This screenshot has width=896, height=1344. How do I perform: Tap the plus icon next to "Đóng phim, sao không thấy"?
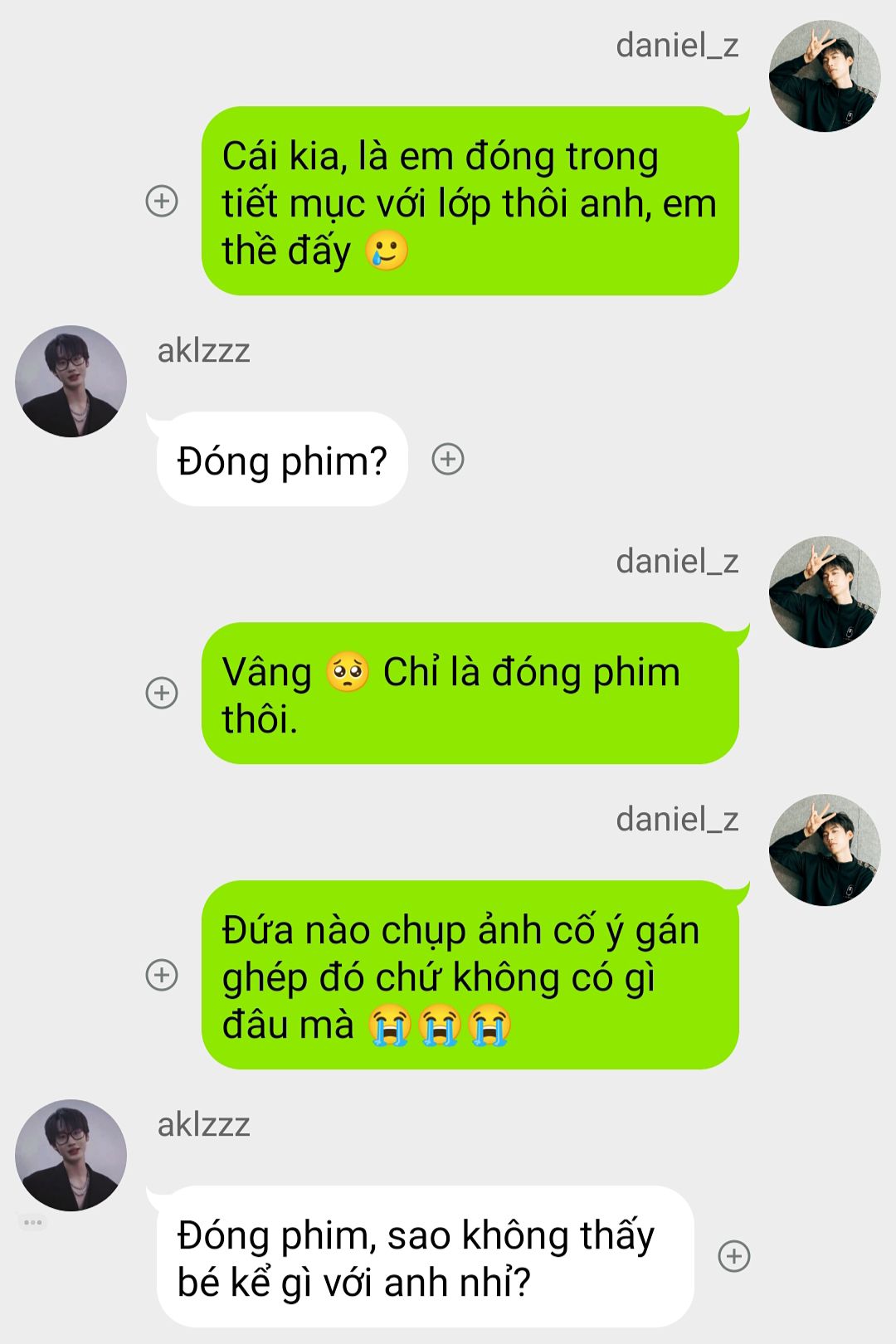733,1256
